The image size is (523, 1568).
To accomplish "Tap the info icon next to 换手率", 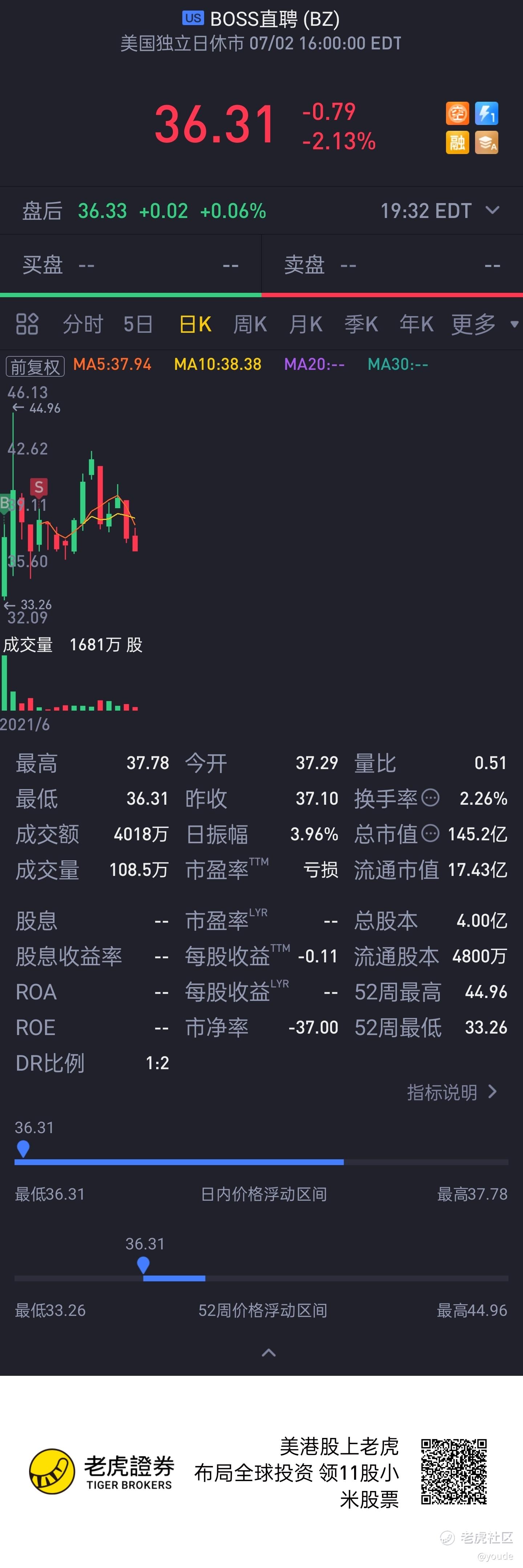I will [x=430, y=797].
